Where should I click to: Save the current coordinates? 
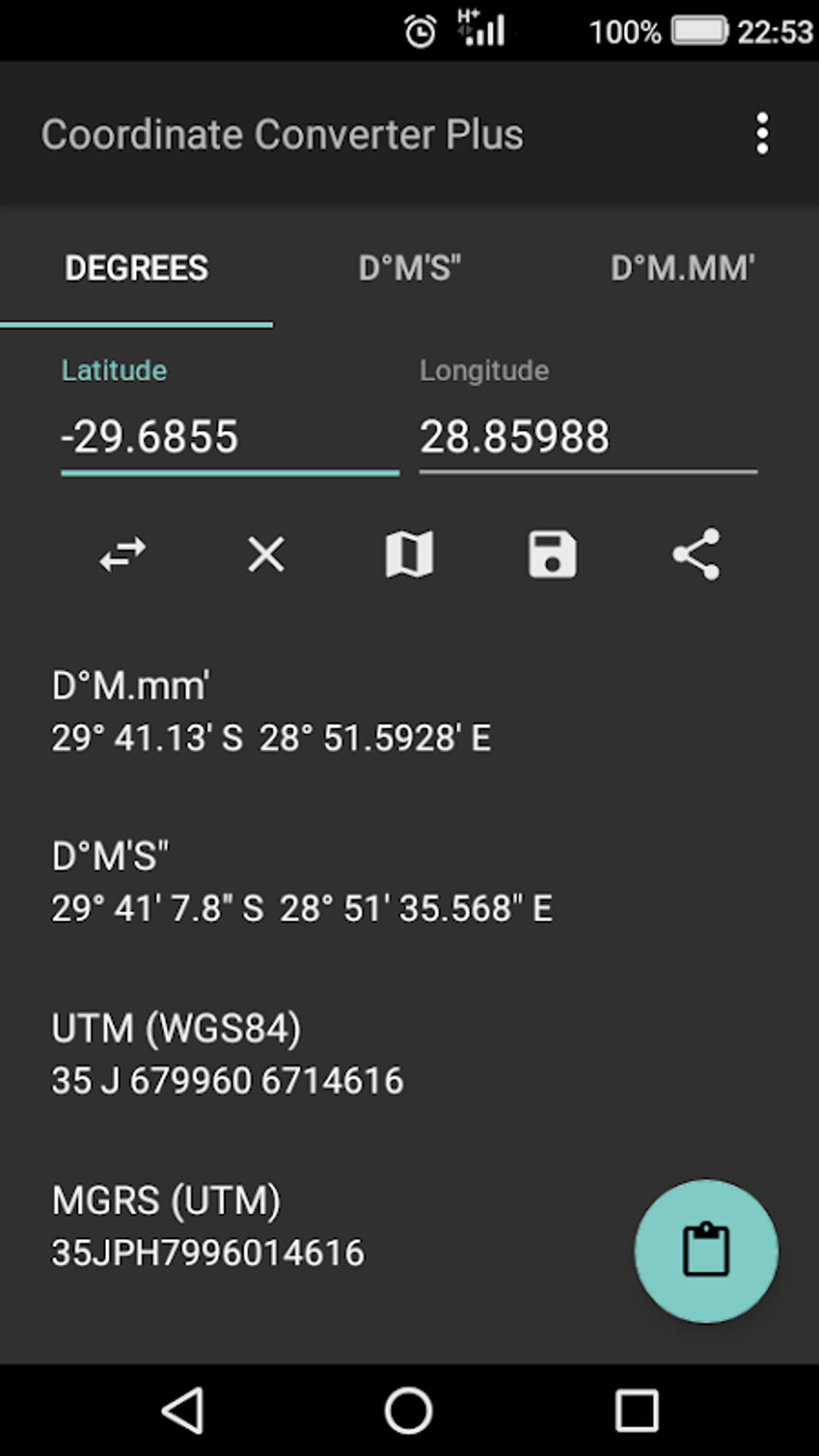point(552,554)
